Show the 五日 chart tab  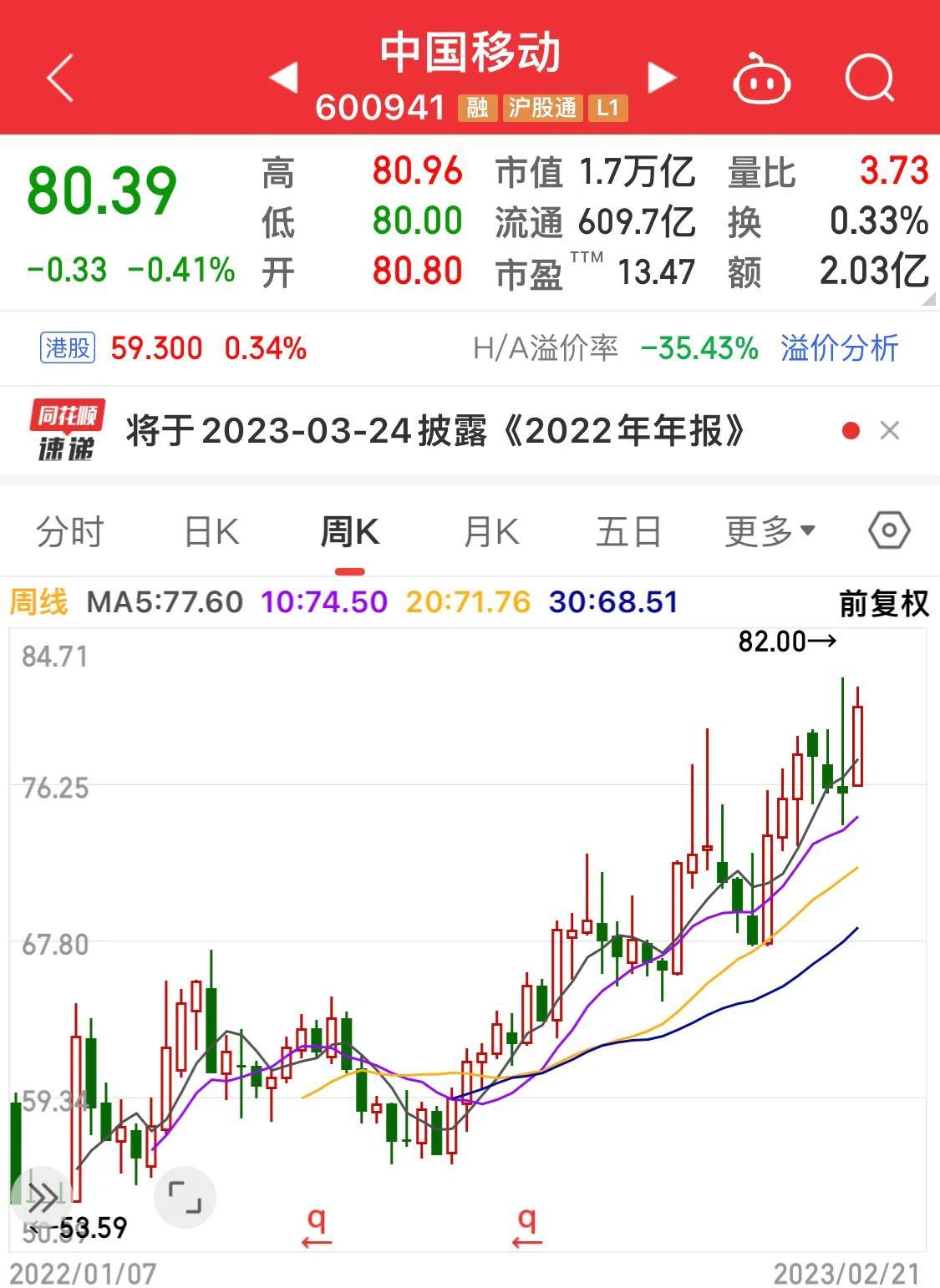coord(628,532)
